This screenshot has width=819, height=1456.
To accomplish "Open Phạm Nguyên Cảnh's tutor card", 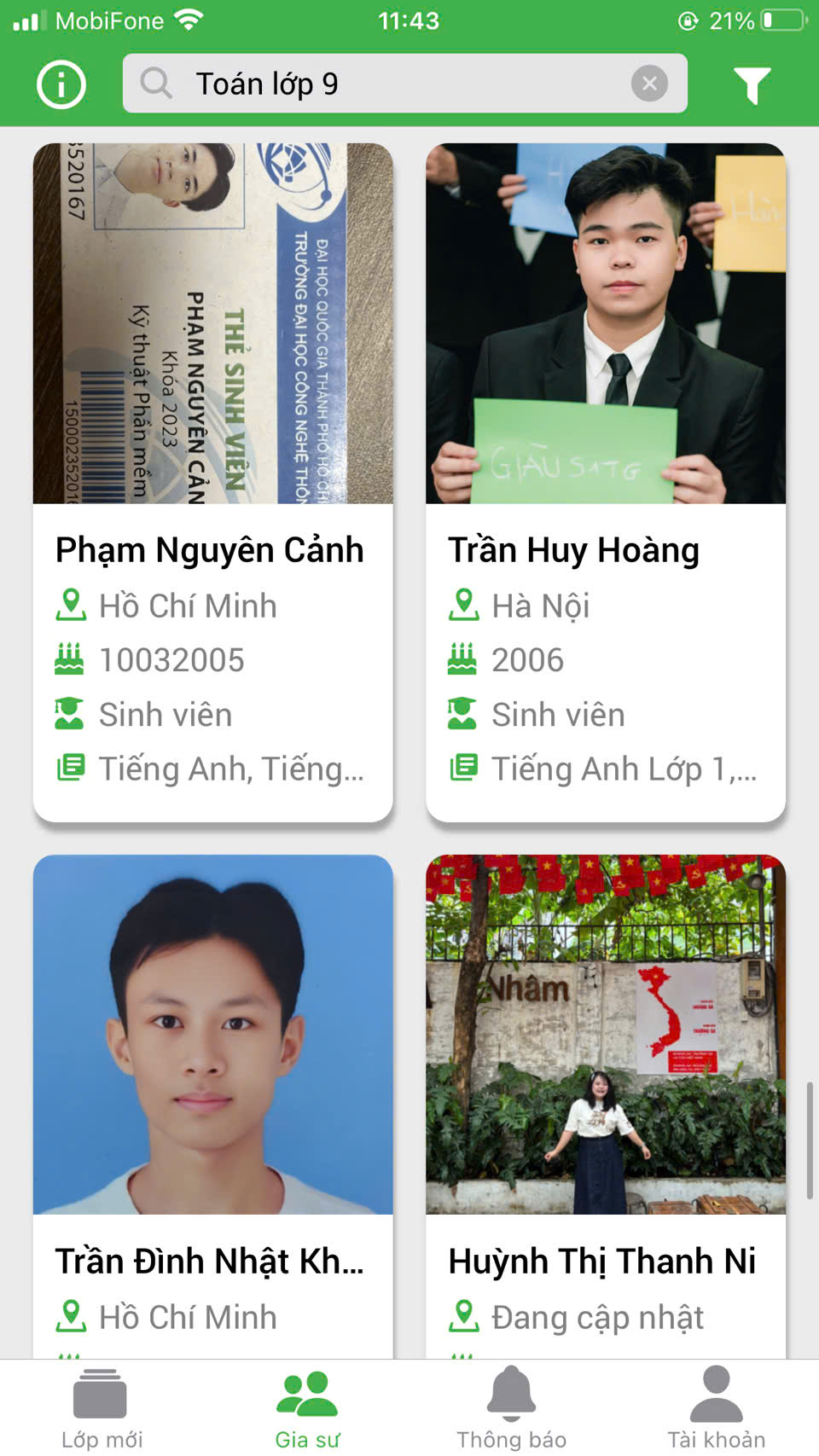I will pos(212,482).
